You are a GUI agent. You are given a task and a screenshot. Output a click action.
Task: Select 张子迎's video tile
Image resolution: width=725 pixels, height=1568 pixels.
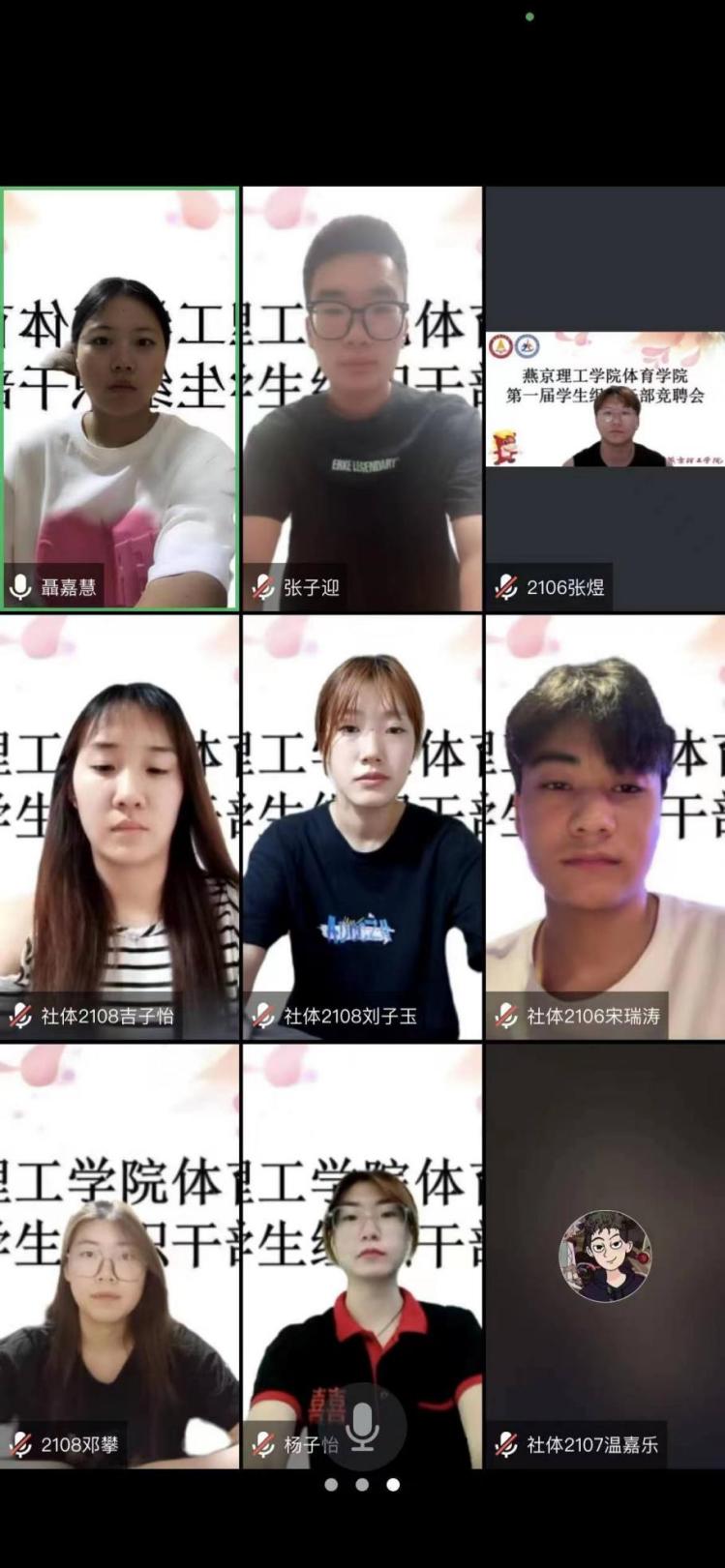click(362, 398)
